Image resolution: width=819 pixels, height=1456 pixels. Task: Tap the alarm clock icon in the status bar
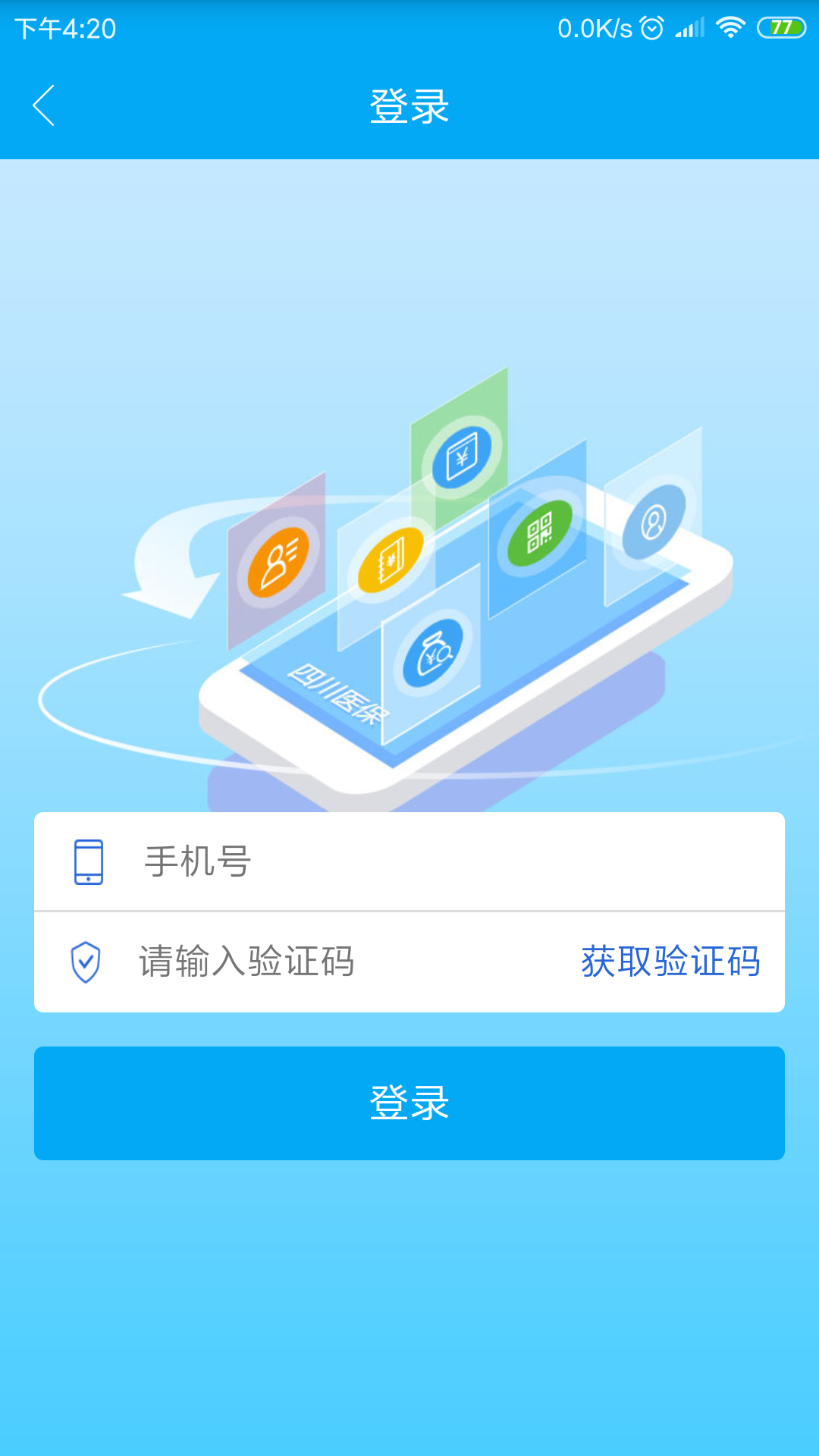click(x=651, y=27)
